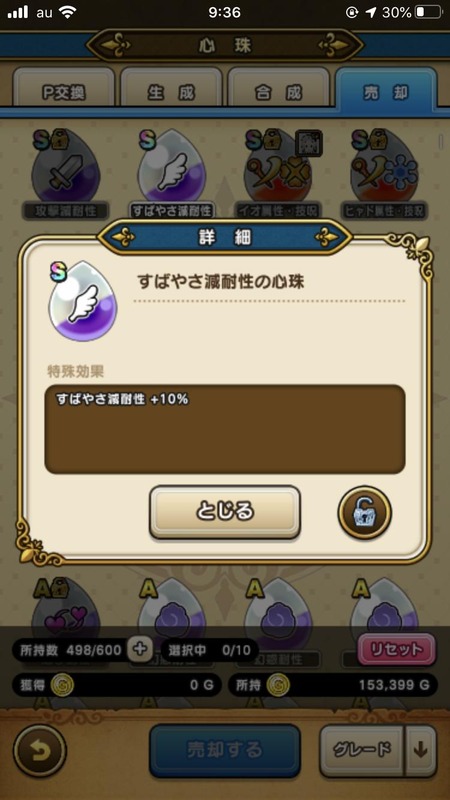Select the ヒャド属性 orb
This screenshot has height=800, width=450.
[x=385, y=173]
